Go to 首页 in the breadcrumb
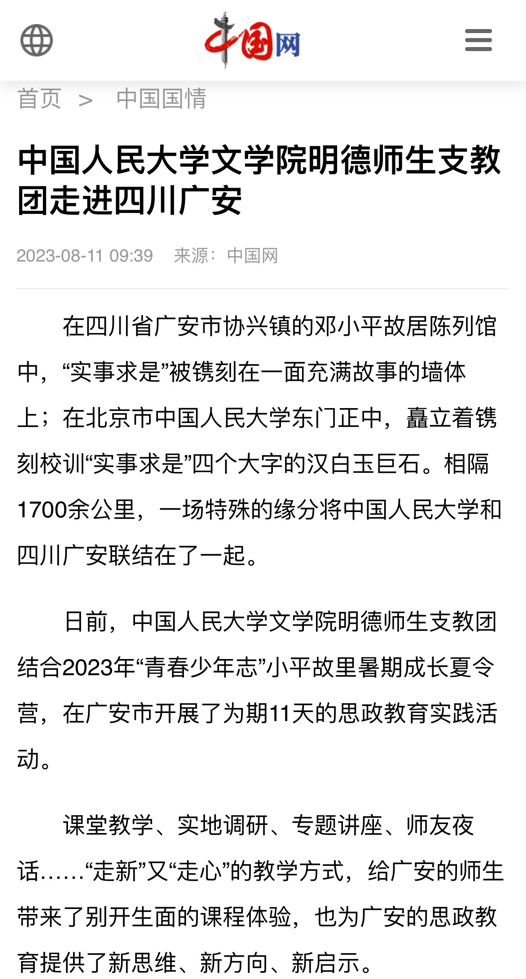This screenshot has height=979, width=526. pyautogui.click(x=39, y=99)
